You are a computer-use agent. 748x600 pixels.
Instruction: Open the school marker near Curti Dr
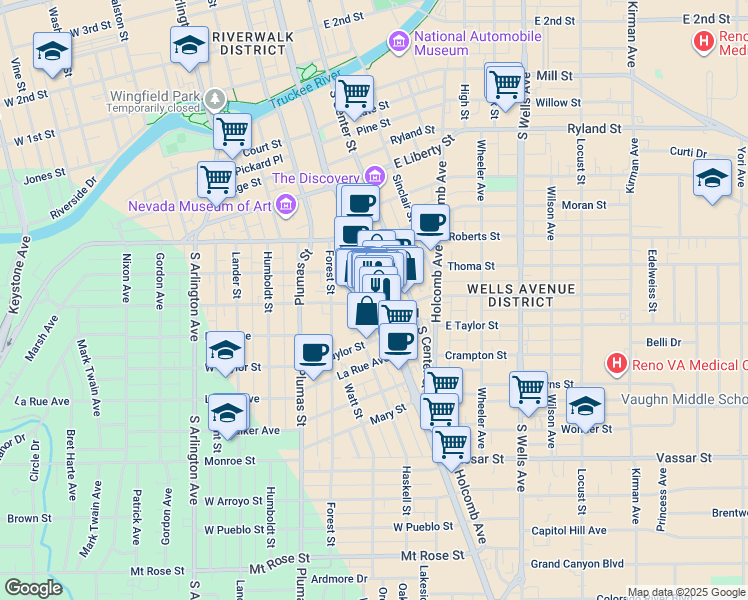point(712,180)
